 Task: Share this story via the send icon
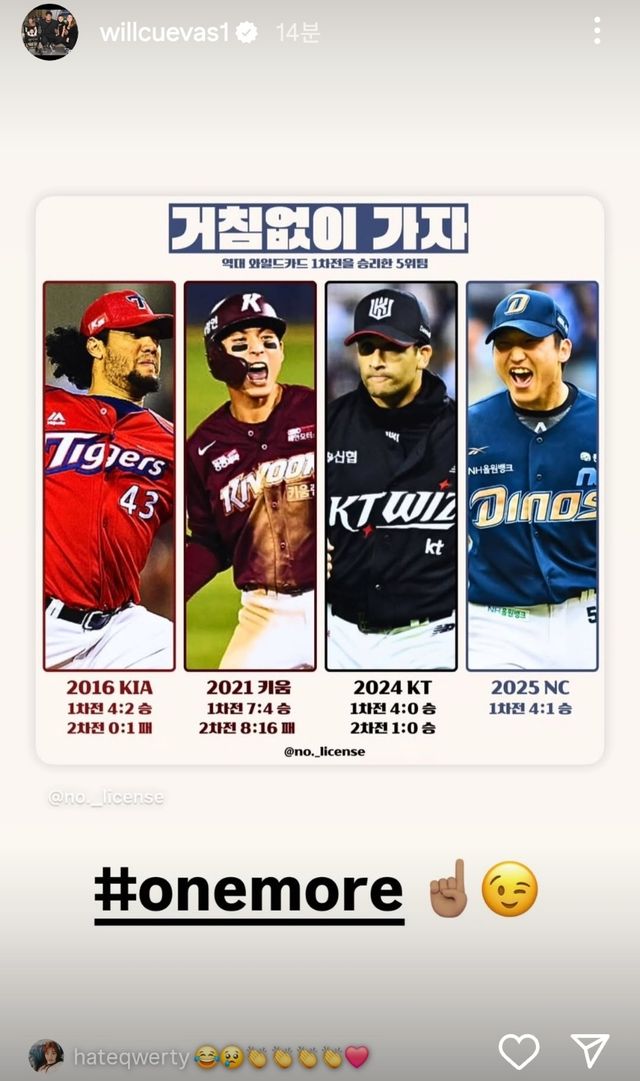[x=590, y=1051]
